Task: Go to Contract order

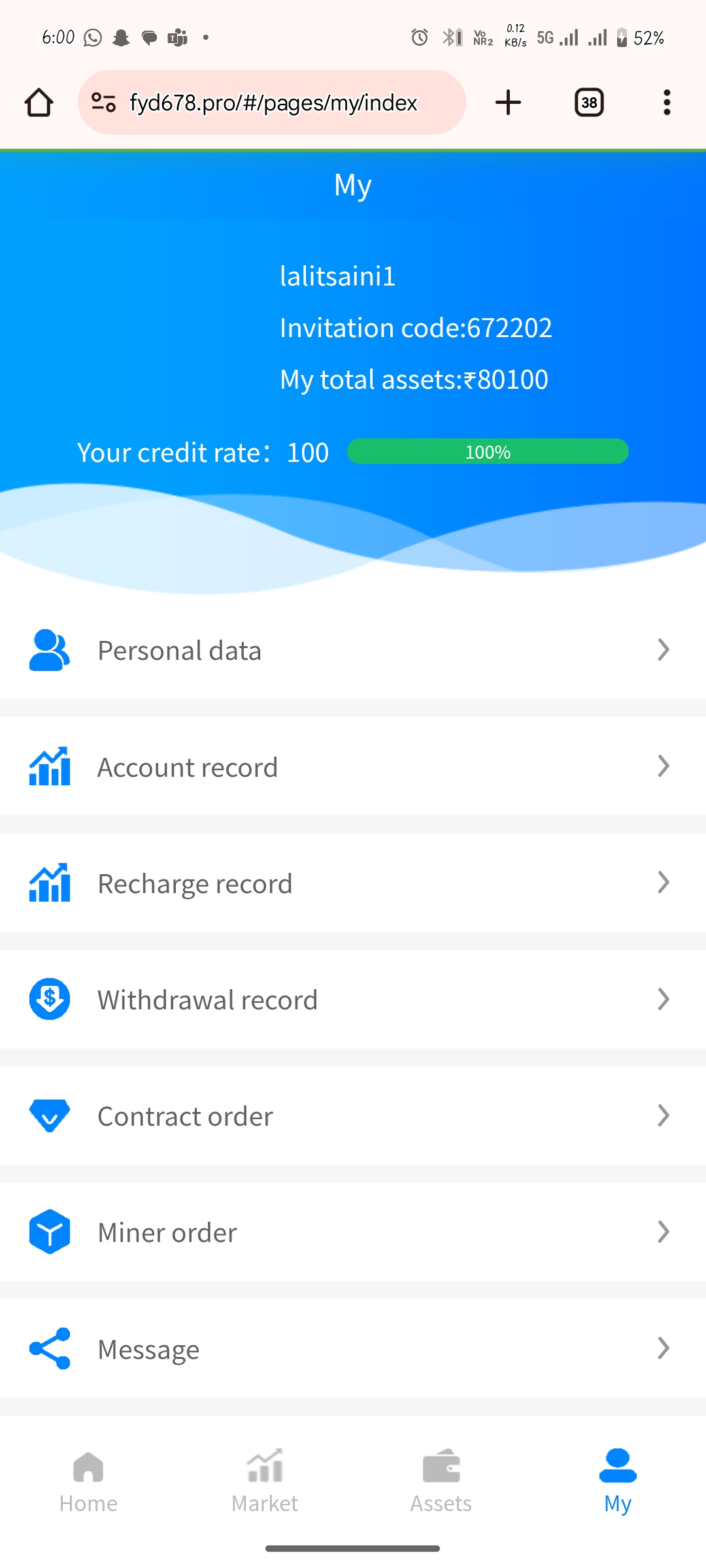Action: click(353, 1116)
